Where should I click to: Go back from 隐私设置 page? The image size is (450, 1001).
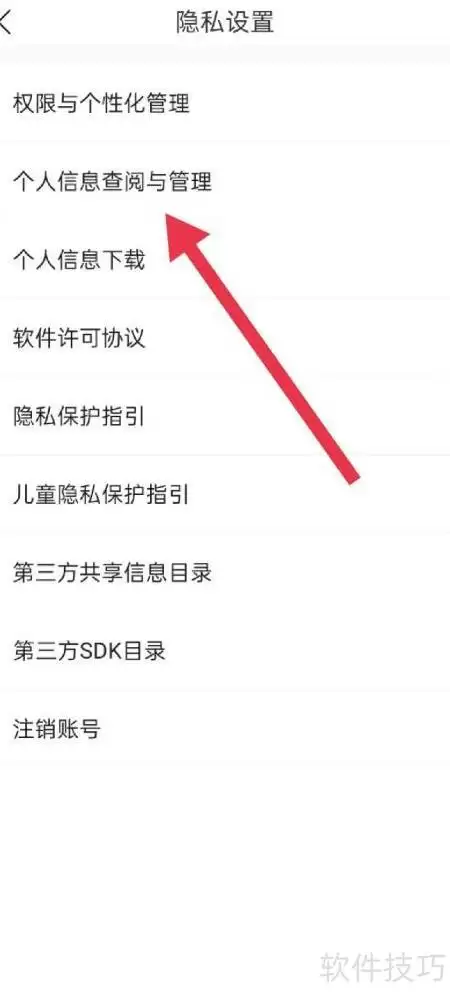click(5, 24)
